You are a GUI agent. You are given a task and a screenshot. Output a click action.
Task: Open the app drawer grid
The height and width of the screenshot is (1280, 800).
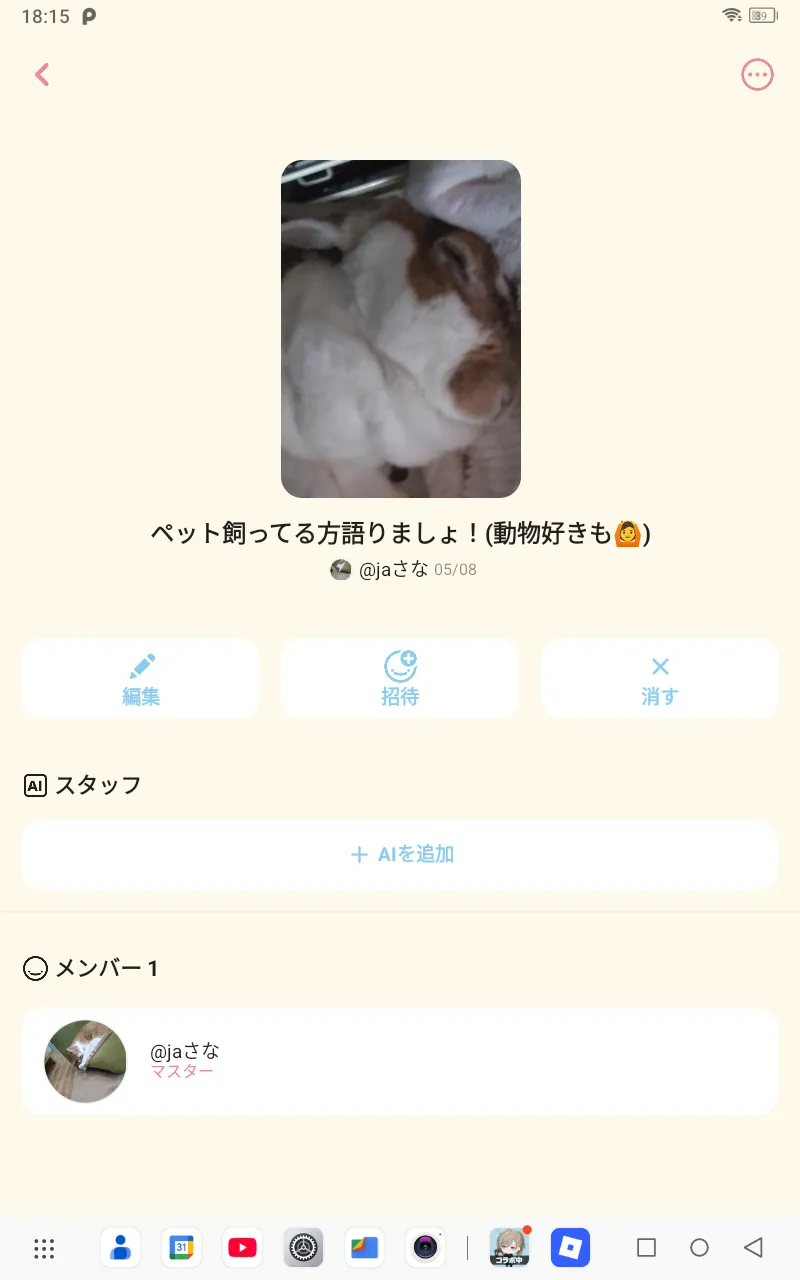pyautogui.click(x=44, y=1248)
